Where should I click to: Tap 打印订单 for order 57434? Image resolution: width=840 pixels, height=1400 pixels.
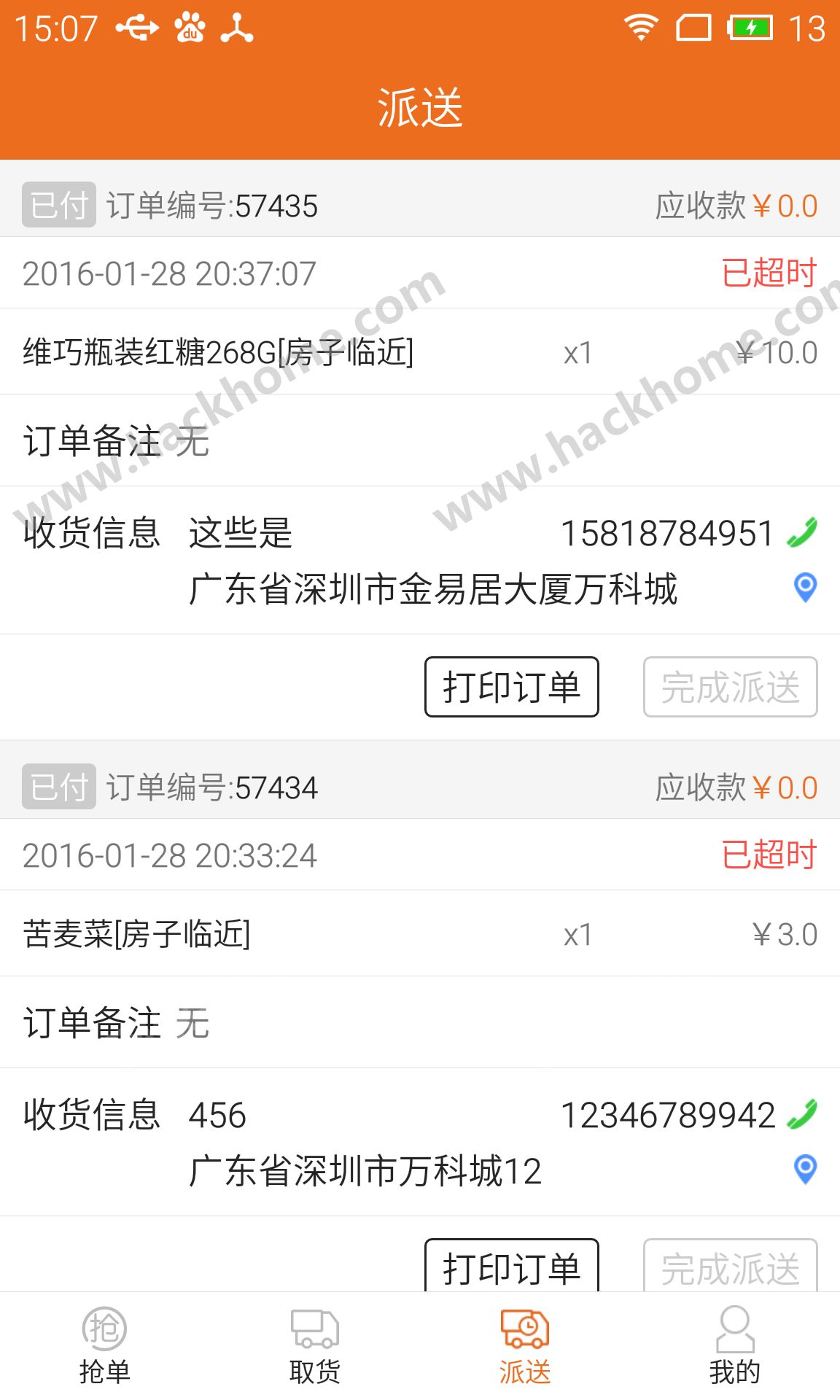[x=512, y=1266]
